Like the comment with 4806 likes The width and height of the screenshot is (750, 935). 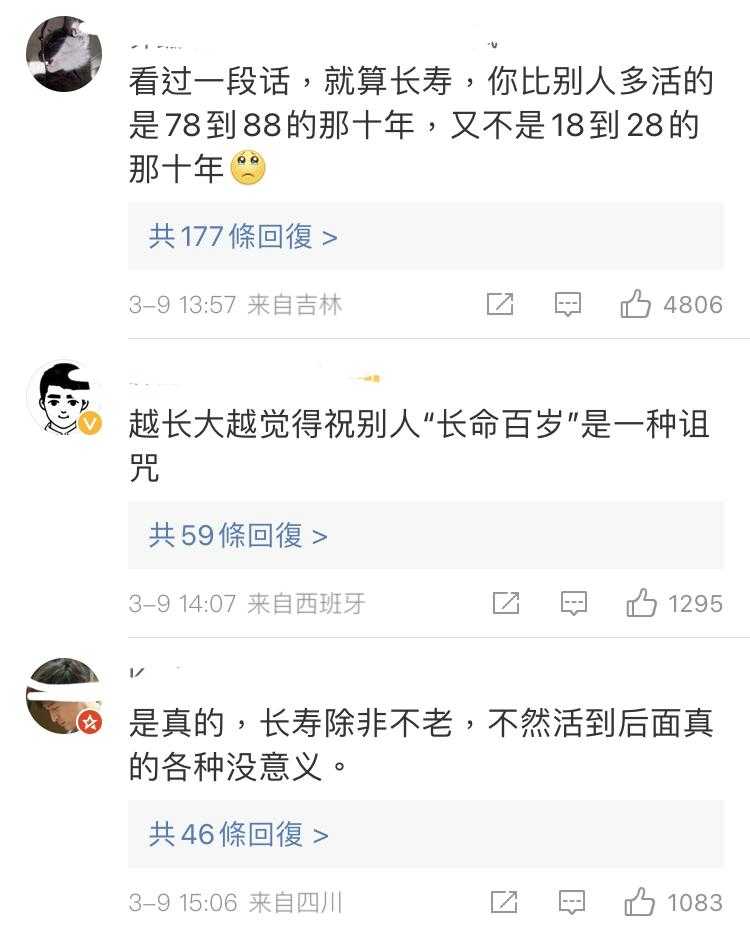pos(636,304)
